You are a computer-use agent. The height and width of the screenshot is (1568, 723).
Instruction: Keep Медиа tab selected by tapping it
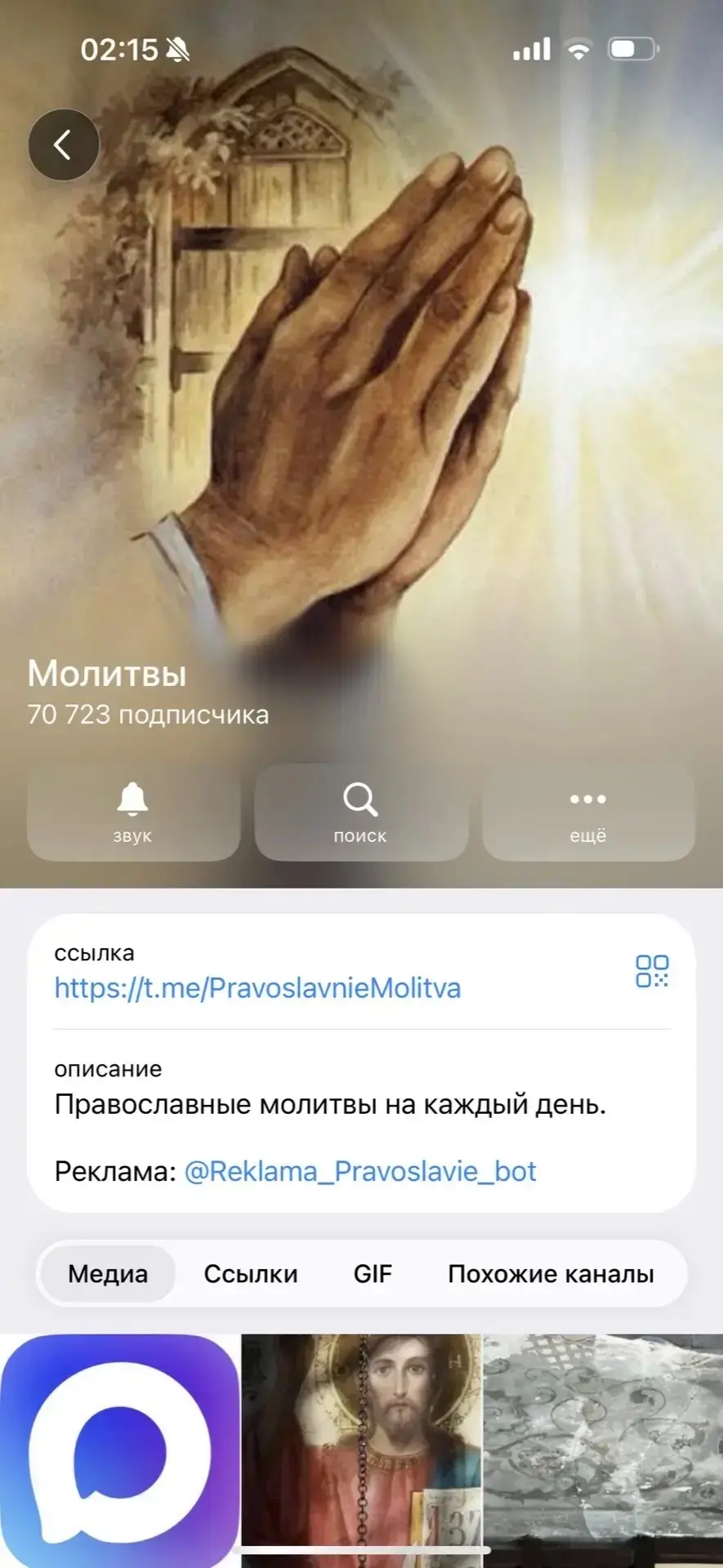(108, 1273)
